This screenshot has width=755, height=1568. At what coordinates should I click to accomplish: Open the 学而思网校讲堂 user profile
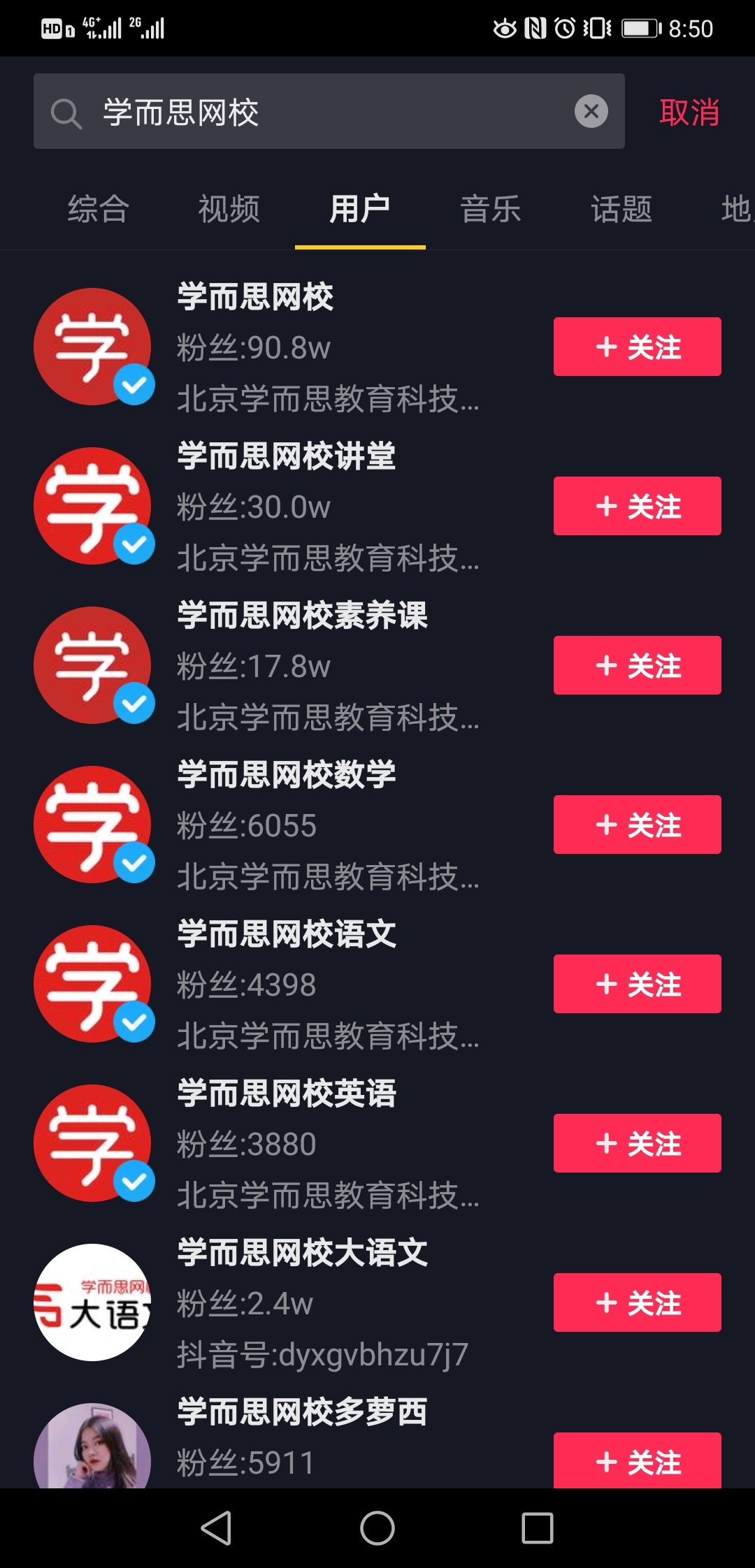287,456
